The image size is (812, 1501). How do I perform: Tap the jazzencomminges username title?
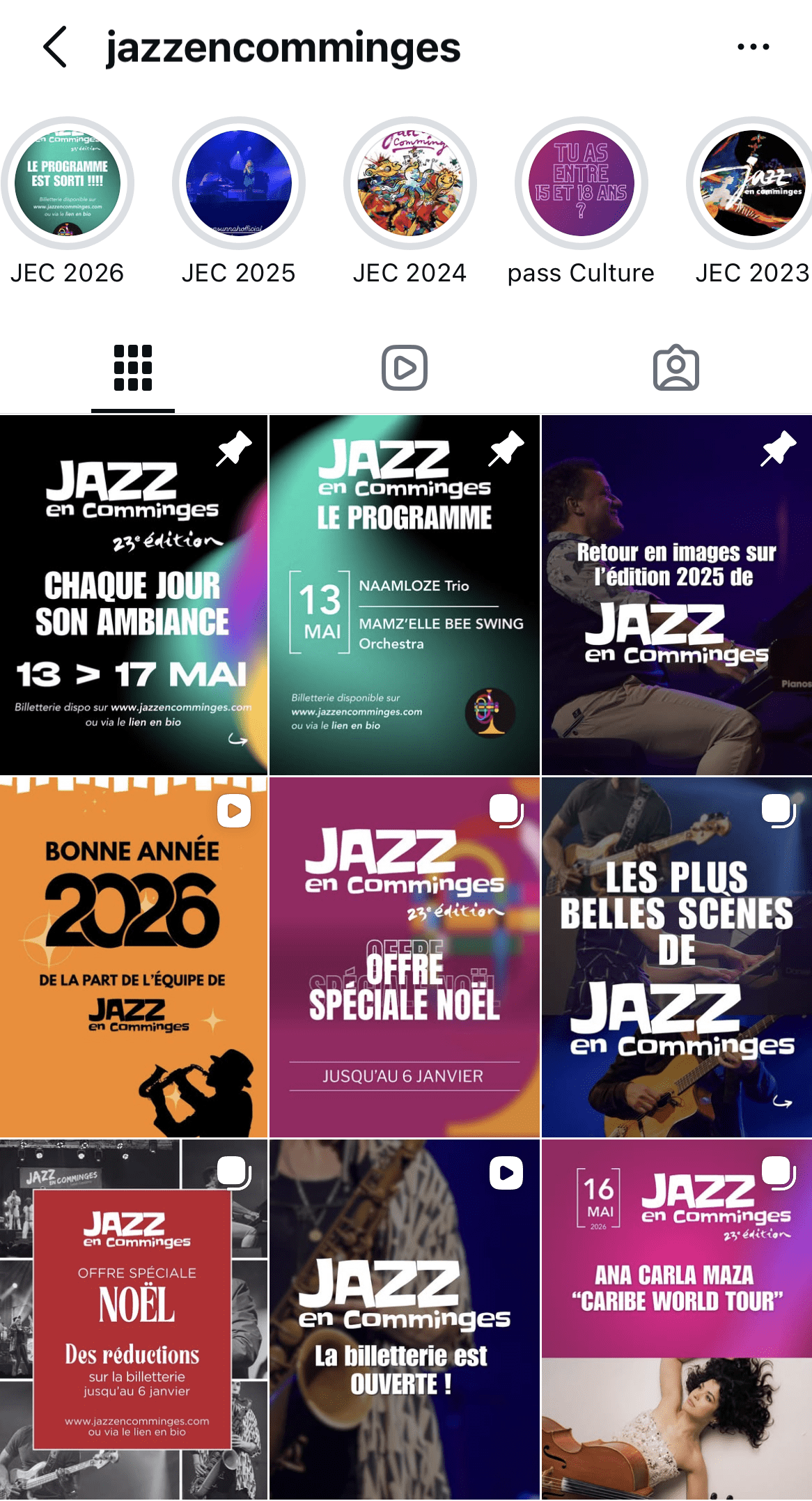283,47
